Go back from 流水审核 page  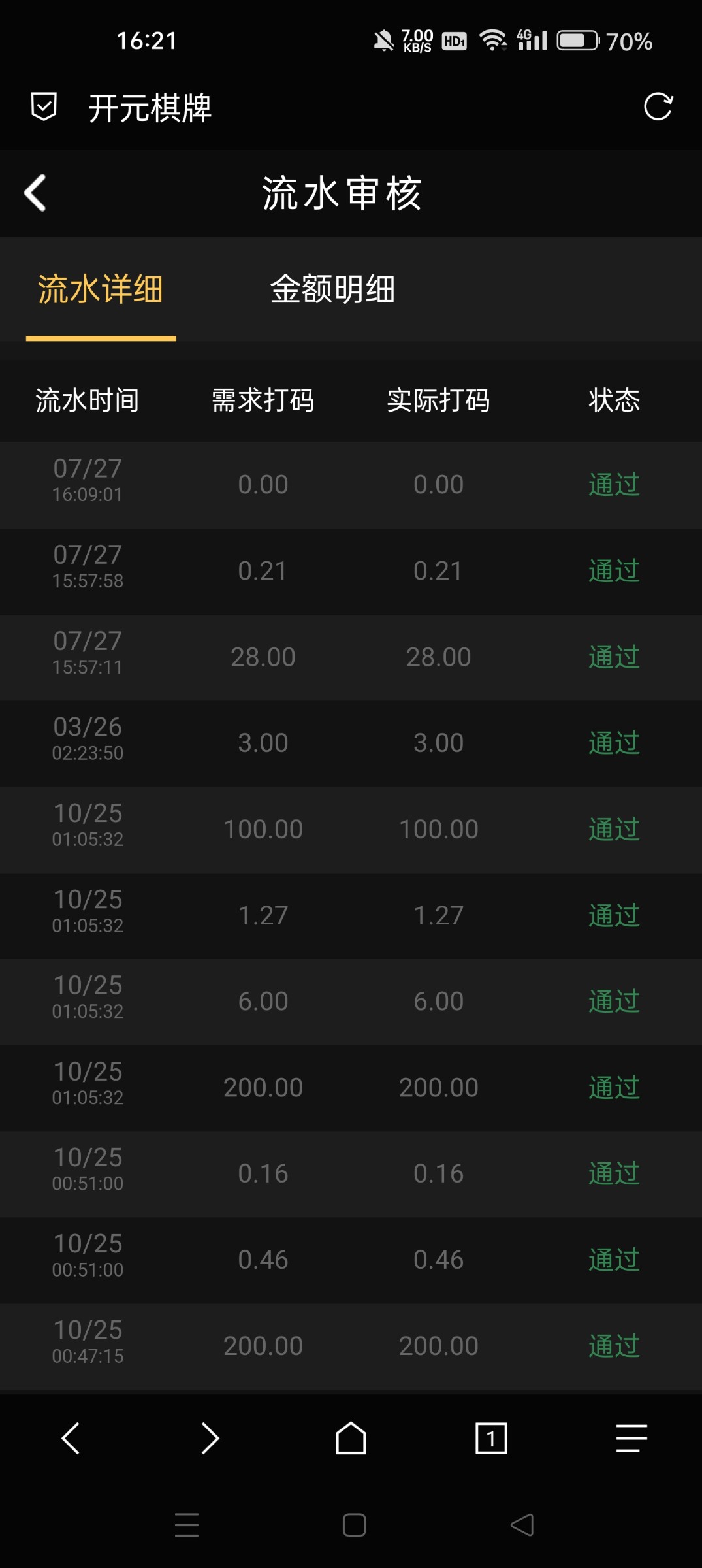[x=35, y=193]
